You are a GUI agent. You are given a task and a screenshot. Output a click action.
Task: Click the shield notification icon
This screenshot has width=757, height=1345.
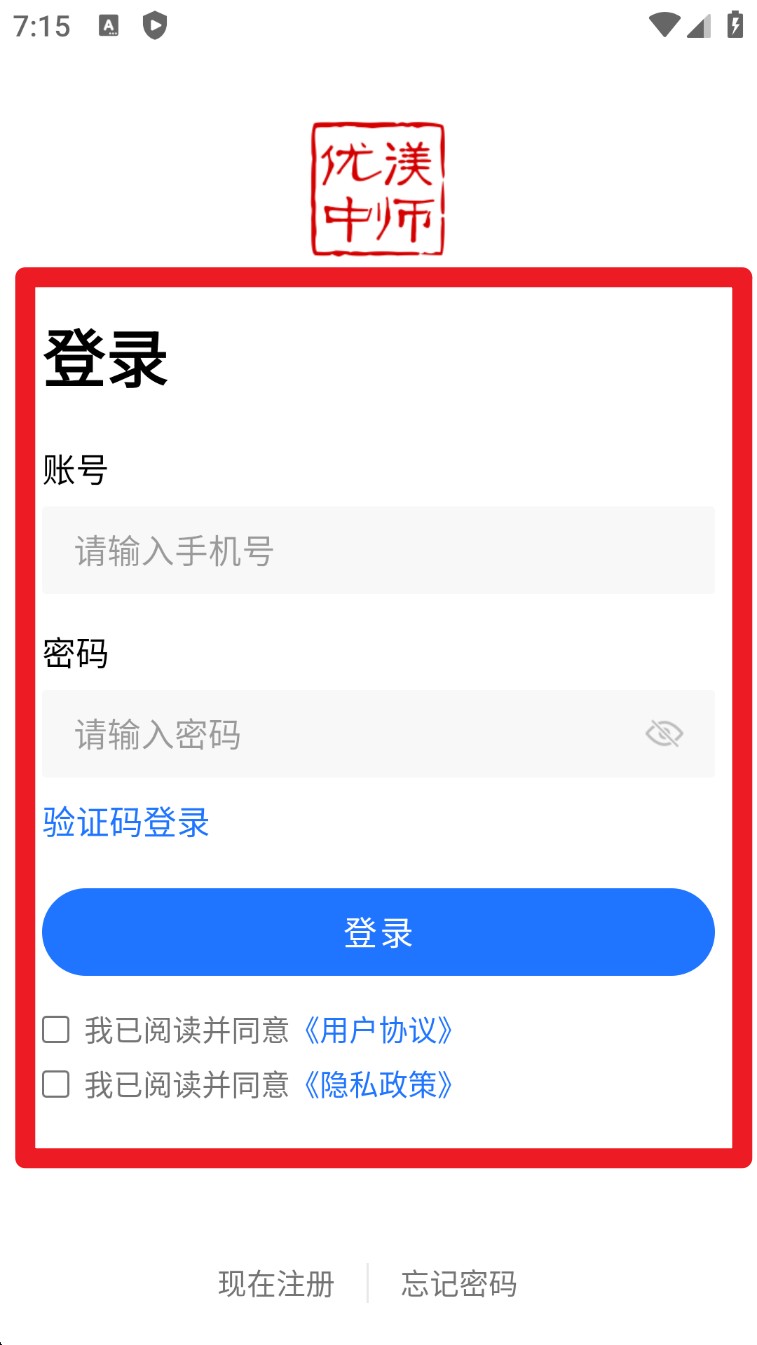[153, 26]
